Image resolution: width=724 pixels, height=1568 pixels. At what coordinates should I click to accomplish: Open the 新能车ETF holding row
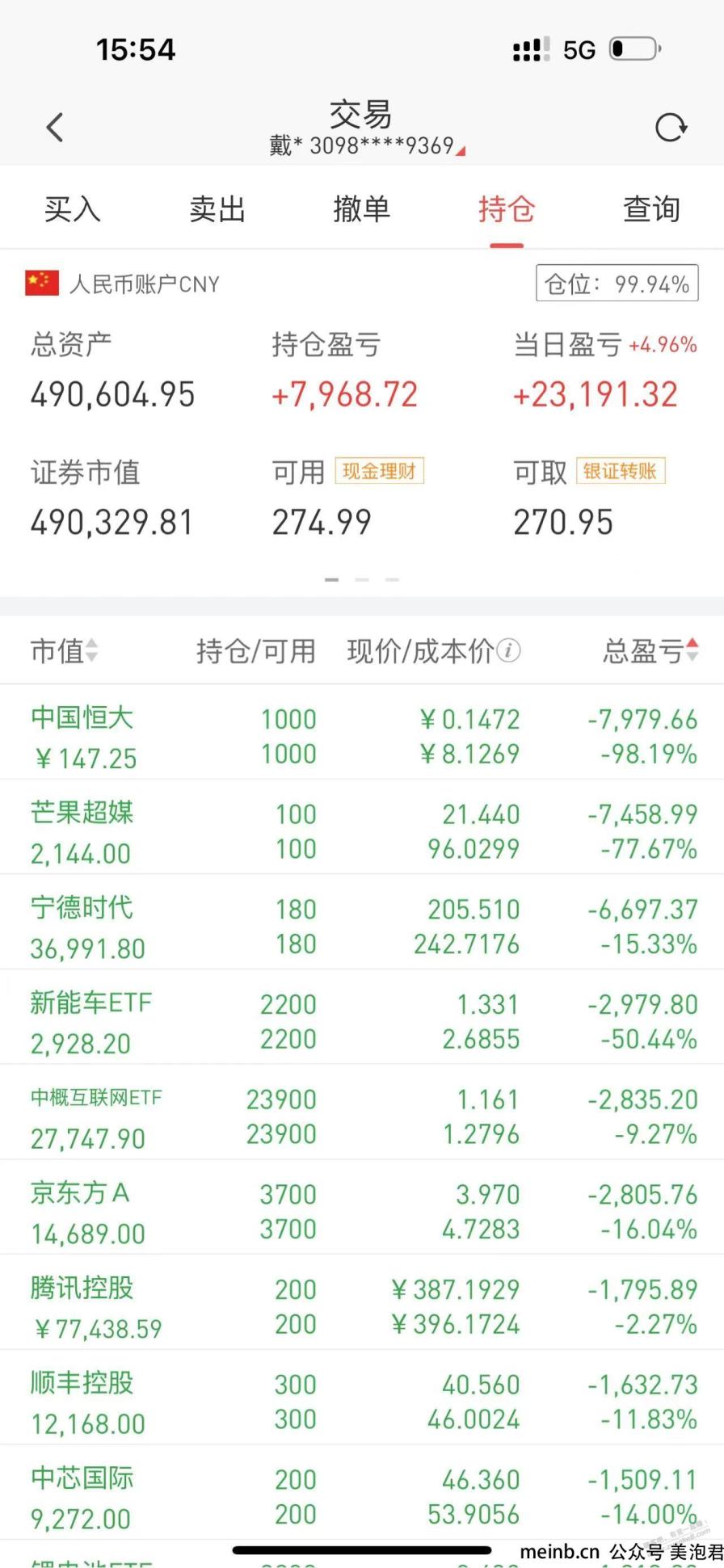362,1018
